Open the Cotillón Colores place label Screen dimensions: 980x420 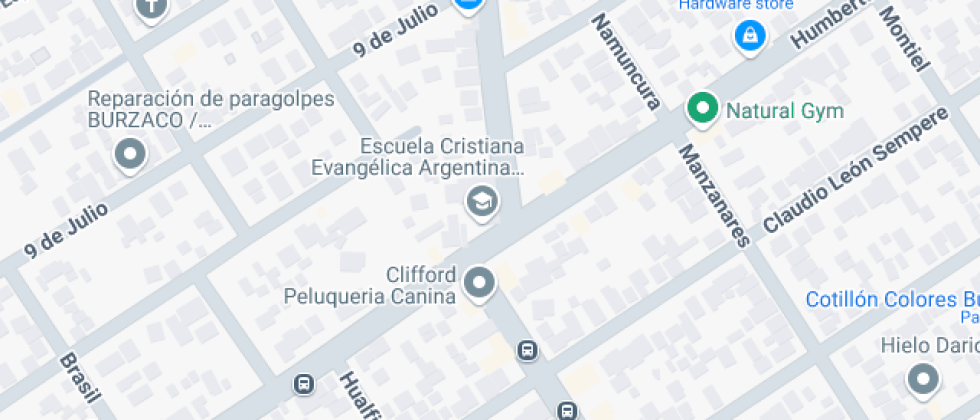click(x=892, y=299)
